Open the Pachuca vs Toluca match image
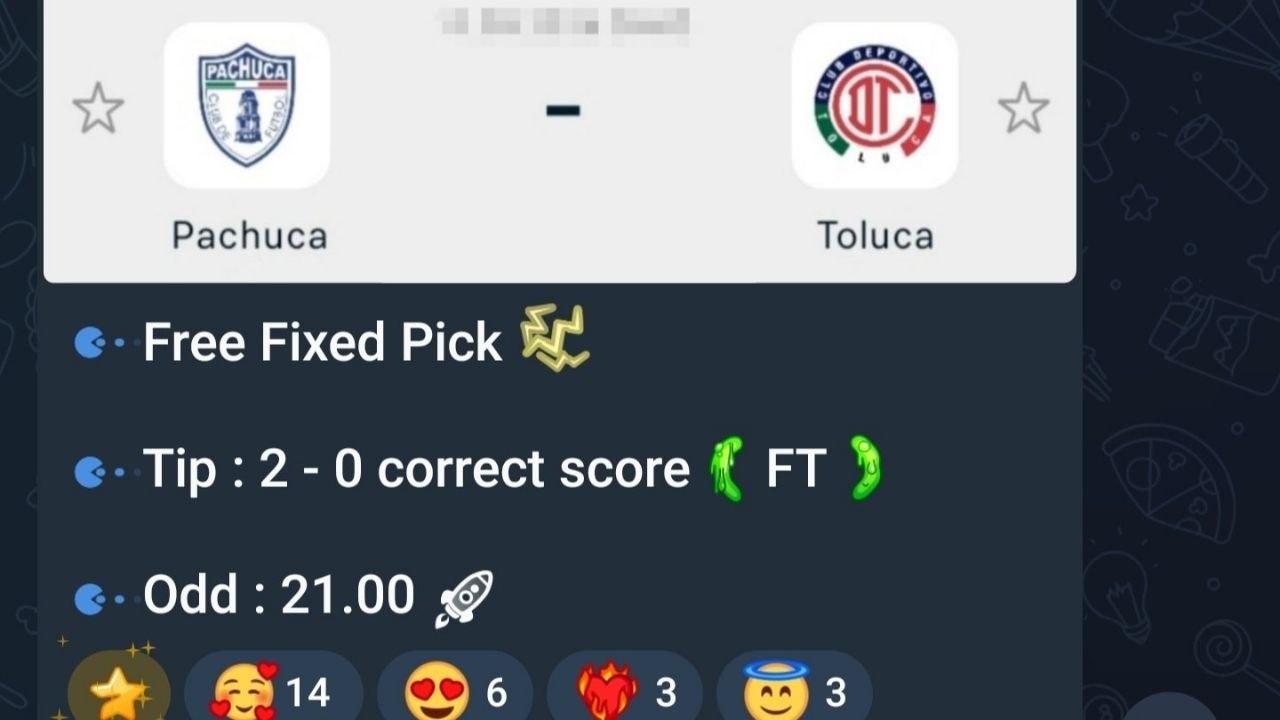 click(560, 141)
